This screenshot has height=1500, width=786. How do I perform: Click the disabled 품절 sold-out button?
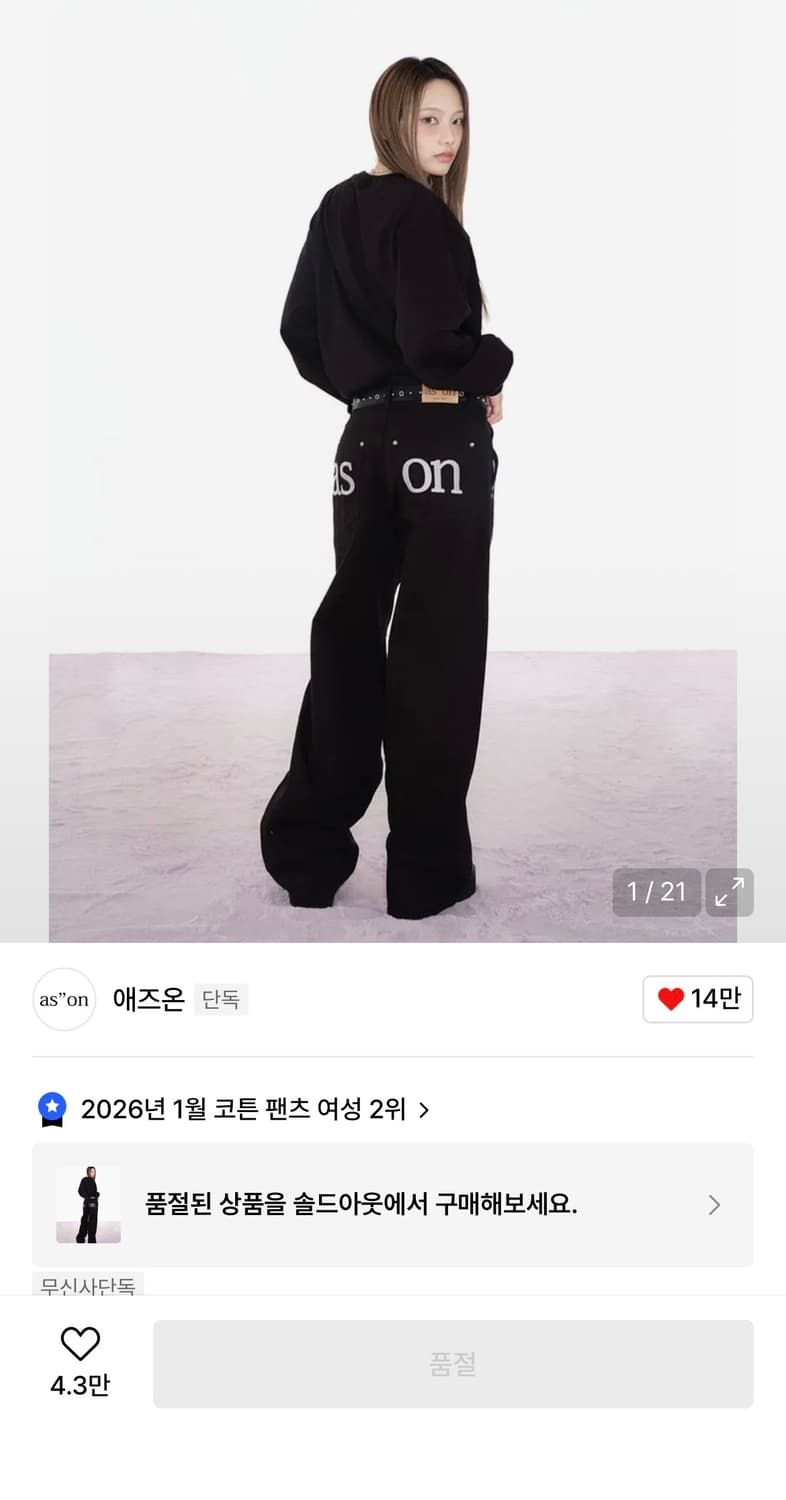pos(454,1363)
